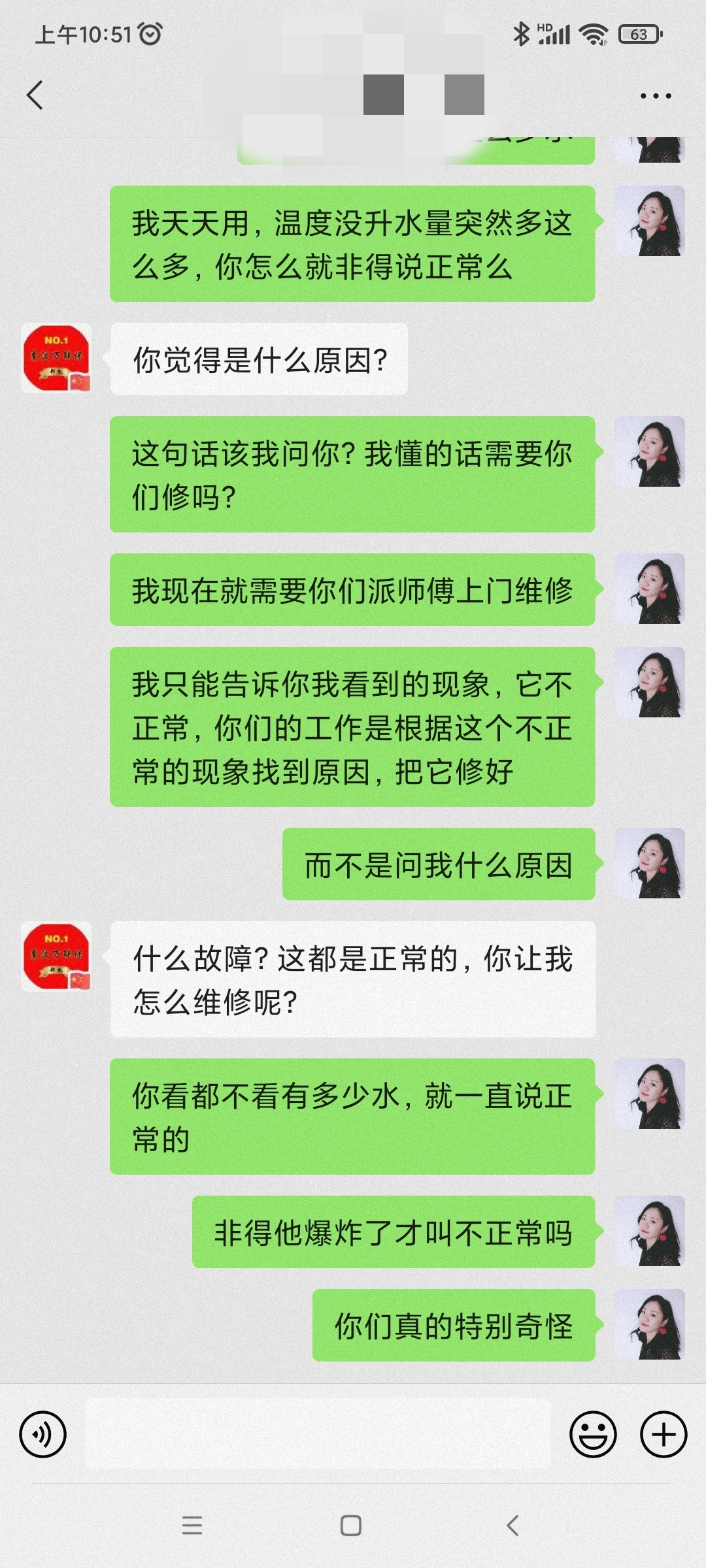Open system recent apps
The height and width of the screenshot is (1568, 706).
pyautogui.click(x=192, y=1526)
